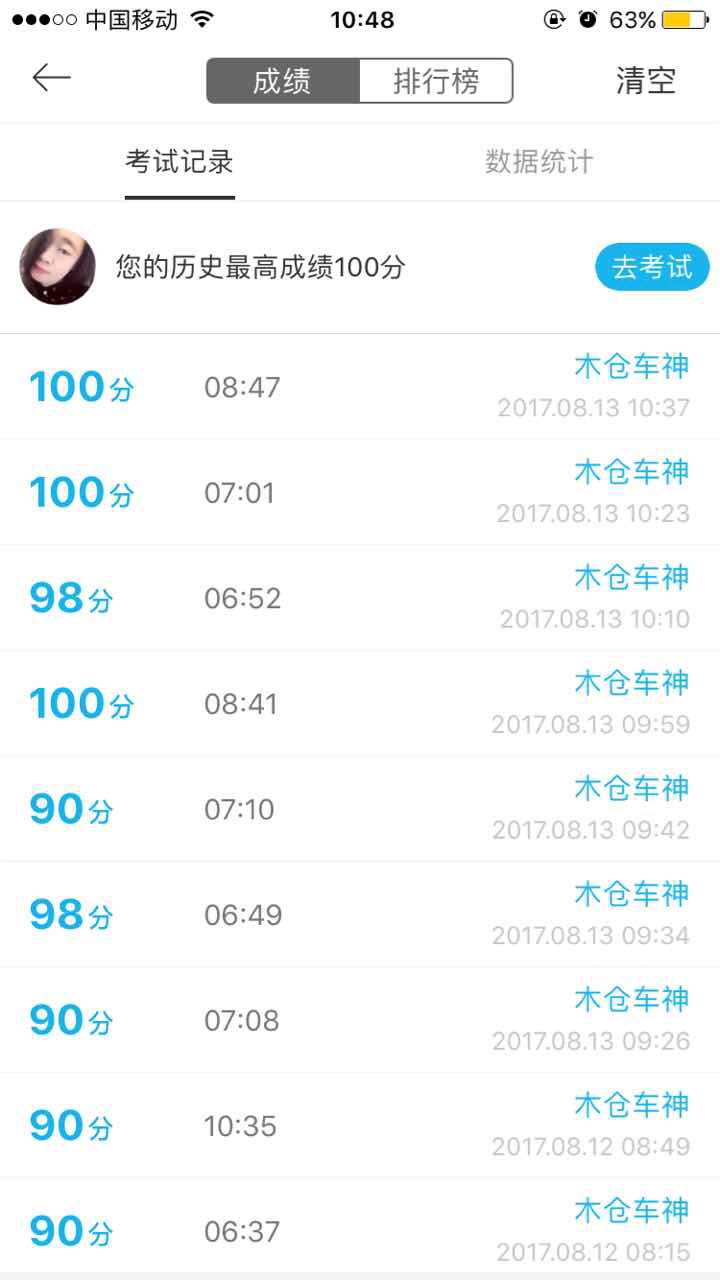Open the 考试记录 tab
Image resolution: width=720 pixels, height=1280 pixels.
pos(180,162)
